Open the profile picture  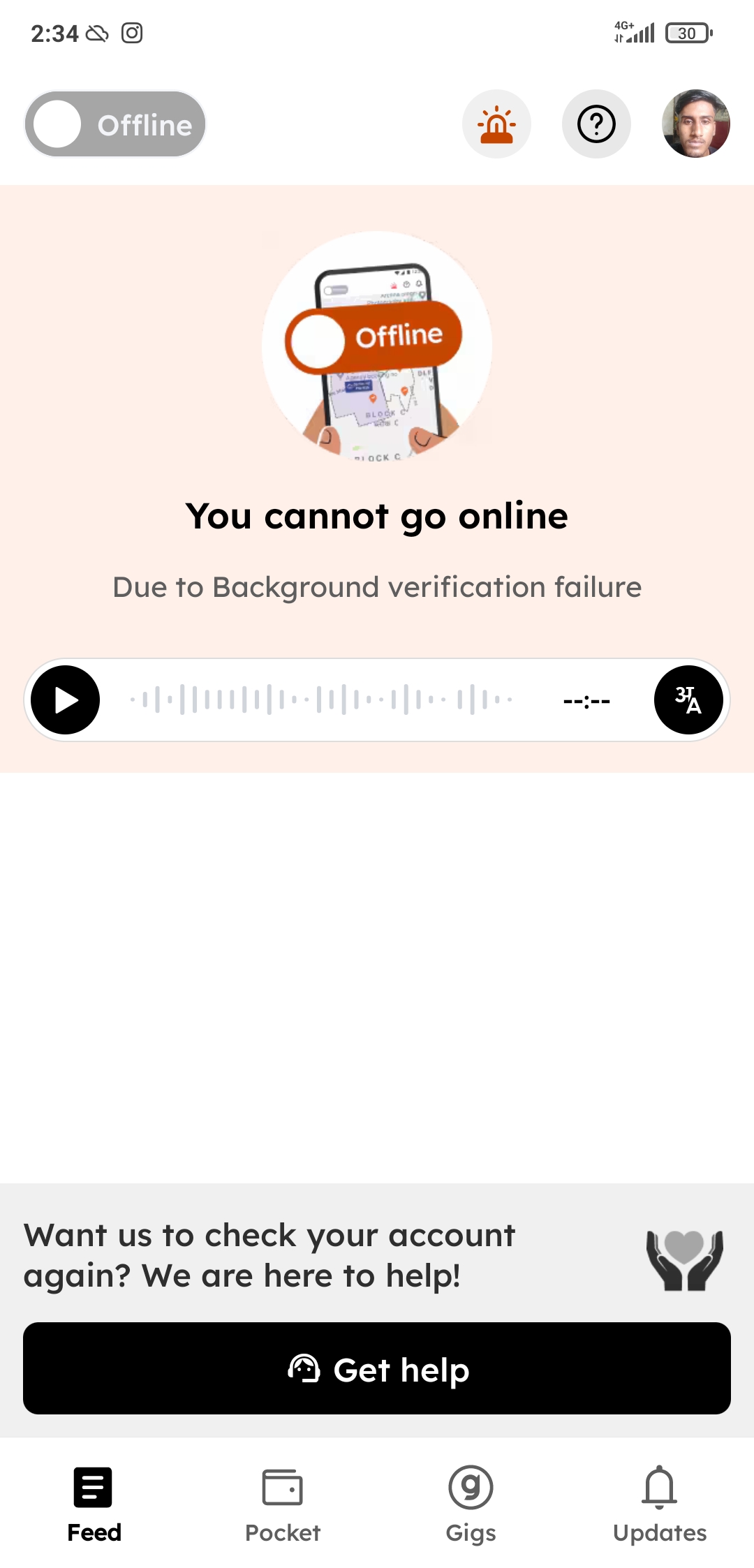[695, 124]
